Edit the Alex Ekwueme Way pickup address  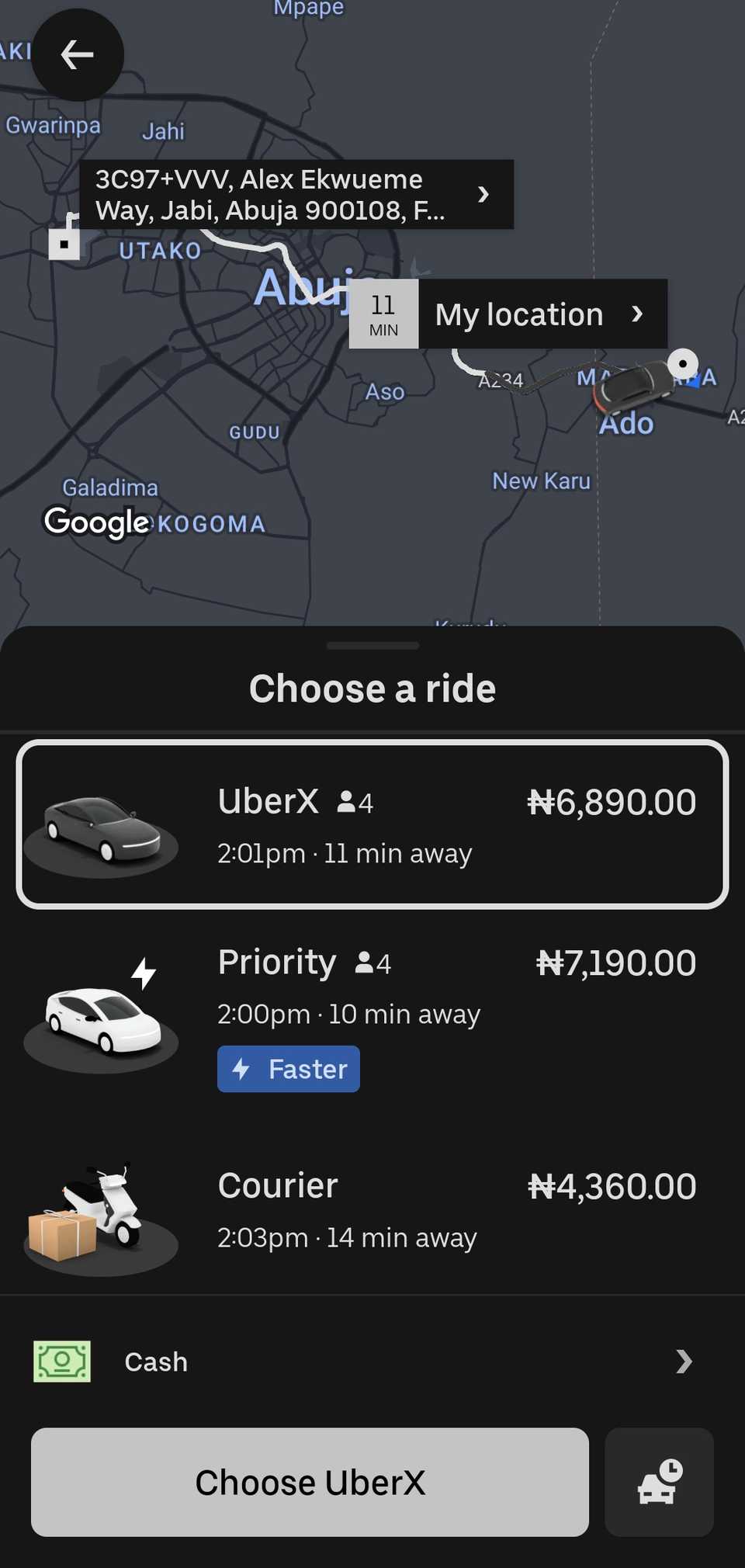pyautogui.click(x=296, y=195)
